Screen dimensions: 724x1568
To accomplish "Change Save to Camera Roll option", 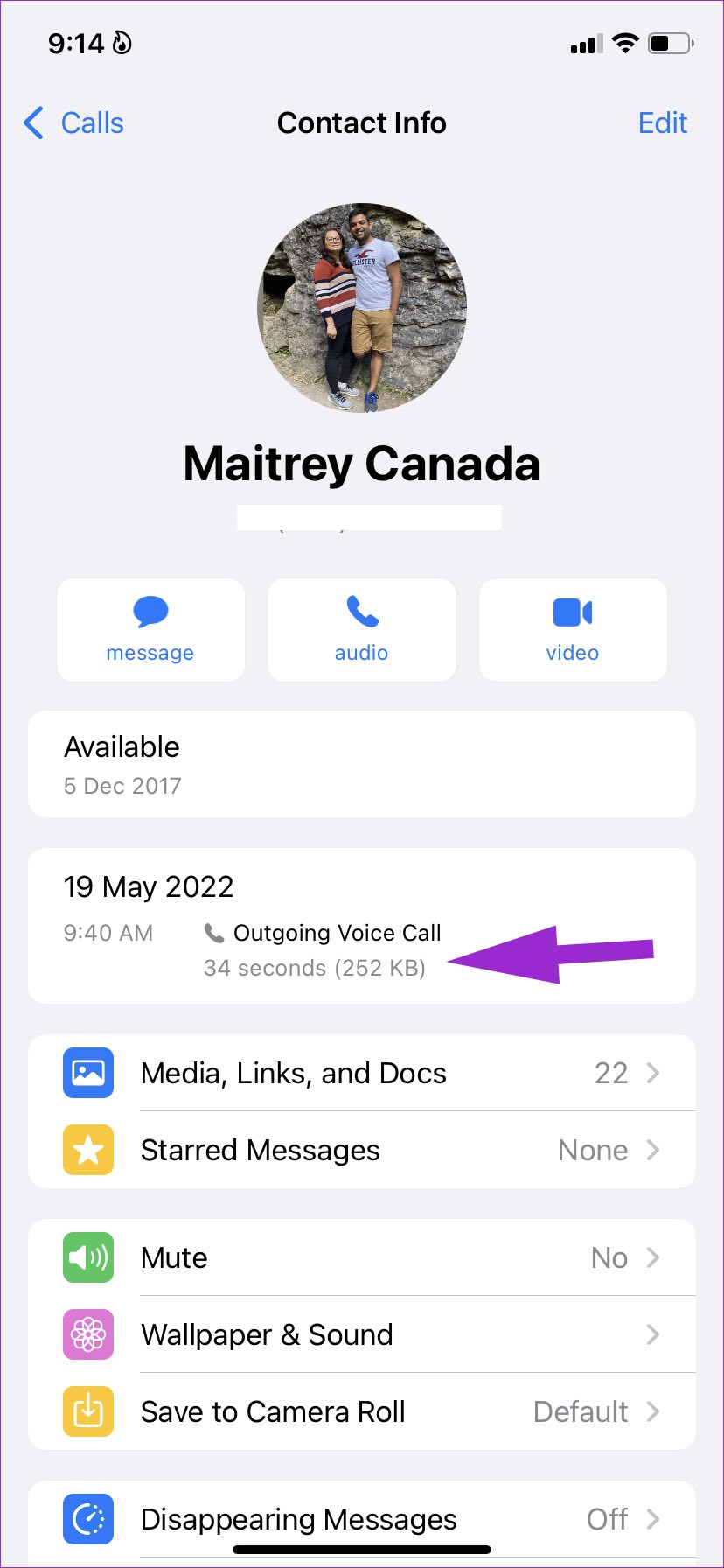I will tap(362, 1411).
